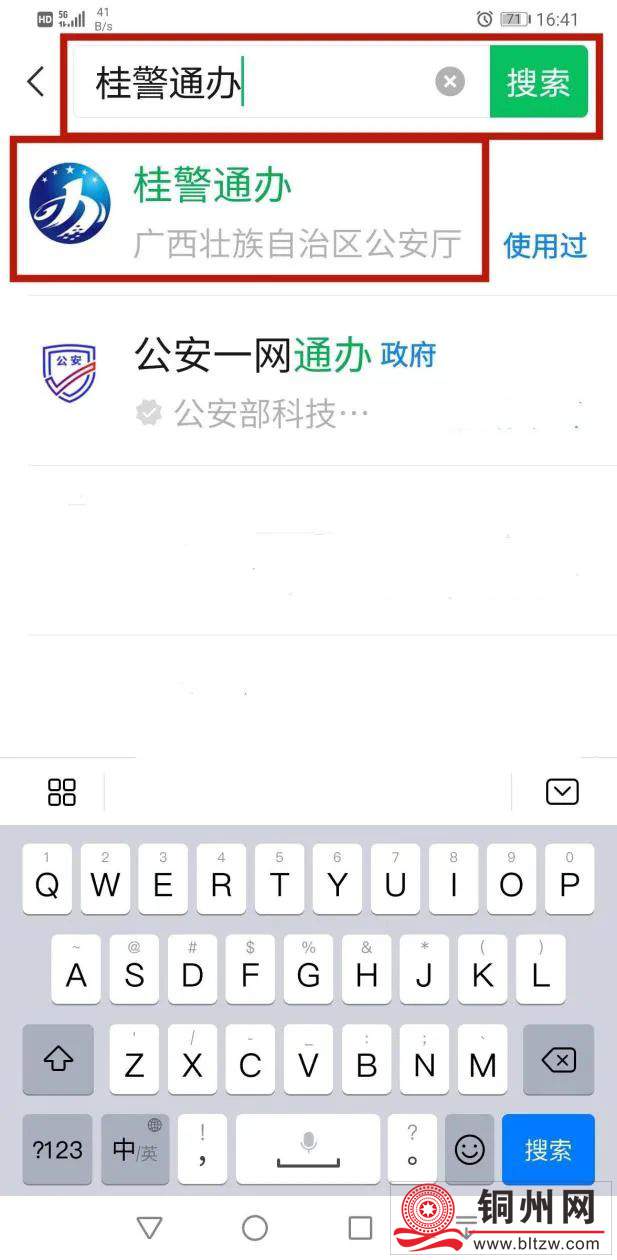
Task: Tap the green 搜索 button
Action: pyautogui.click(x=538, y=82)
